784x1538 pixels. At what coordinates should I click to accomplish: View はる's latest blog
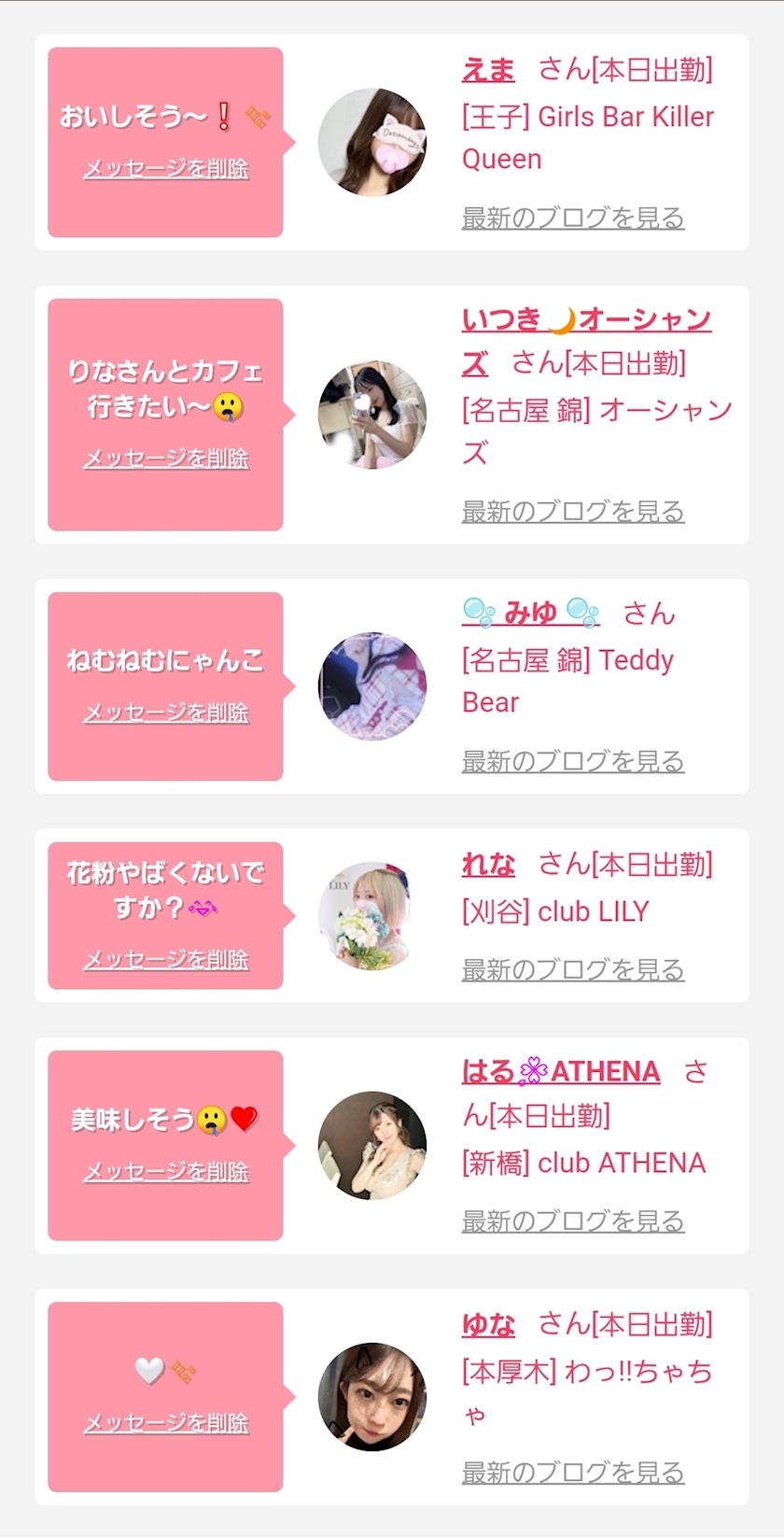coord(573,1221)
